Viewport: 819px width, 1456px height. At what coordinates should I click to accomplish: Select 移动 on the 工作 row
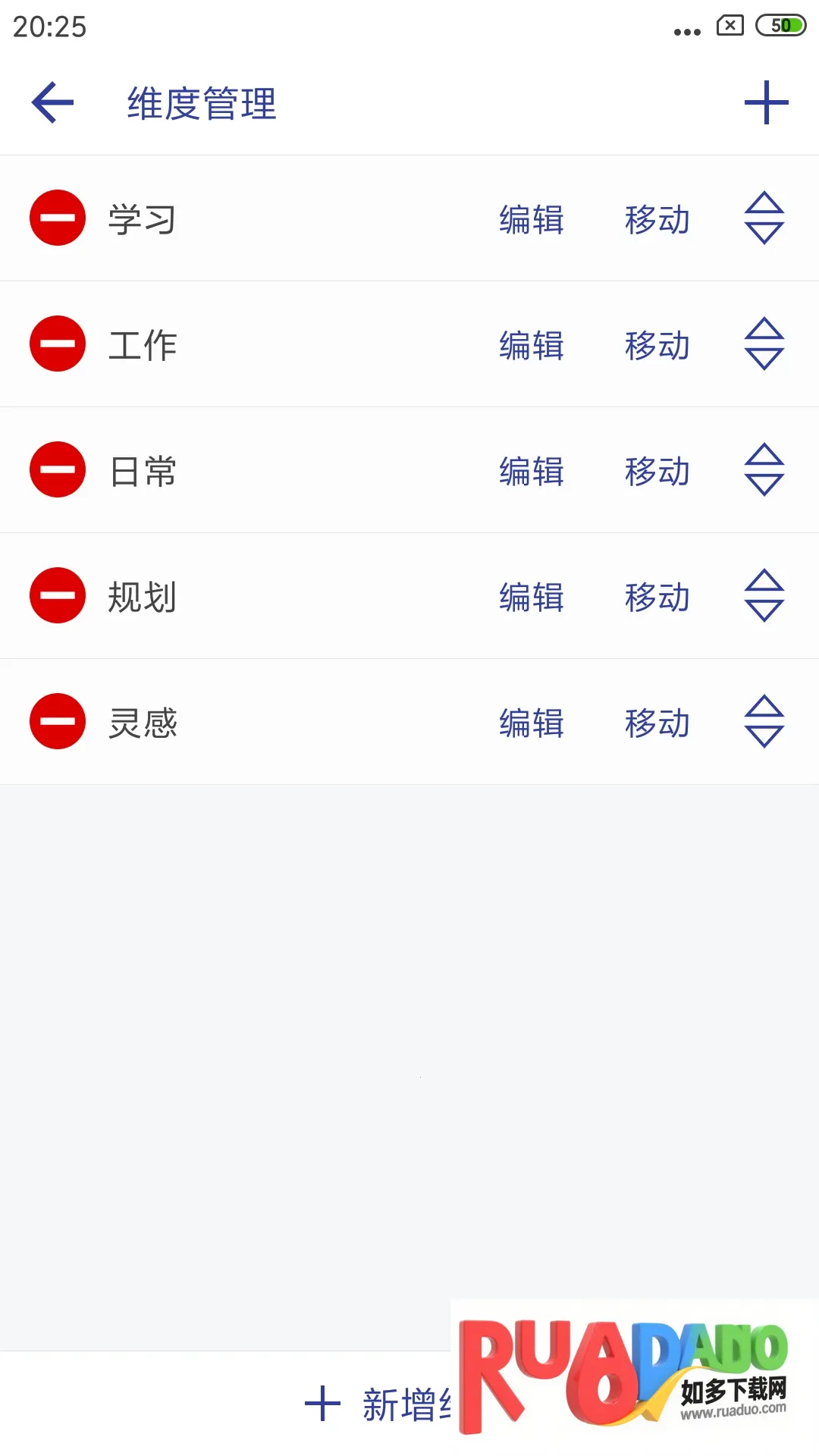click(657, 346)
